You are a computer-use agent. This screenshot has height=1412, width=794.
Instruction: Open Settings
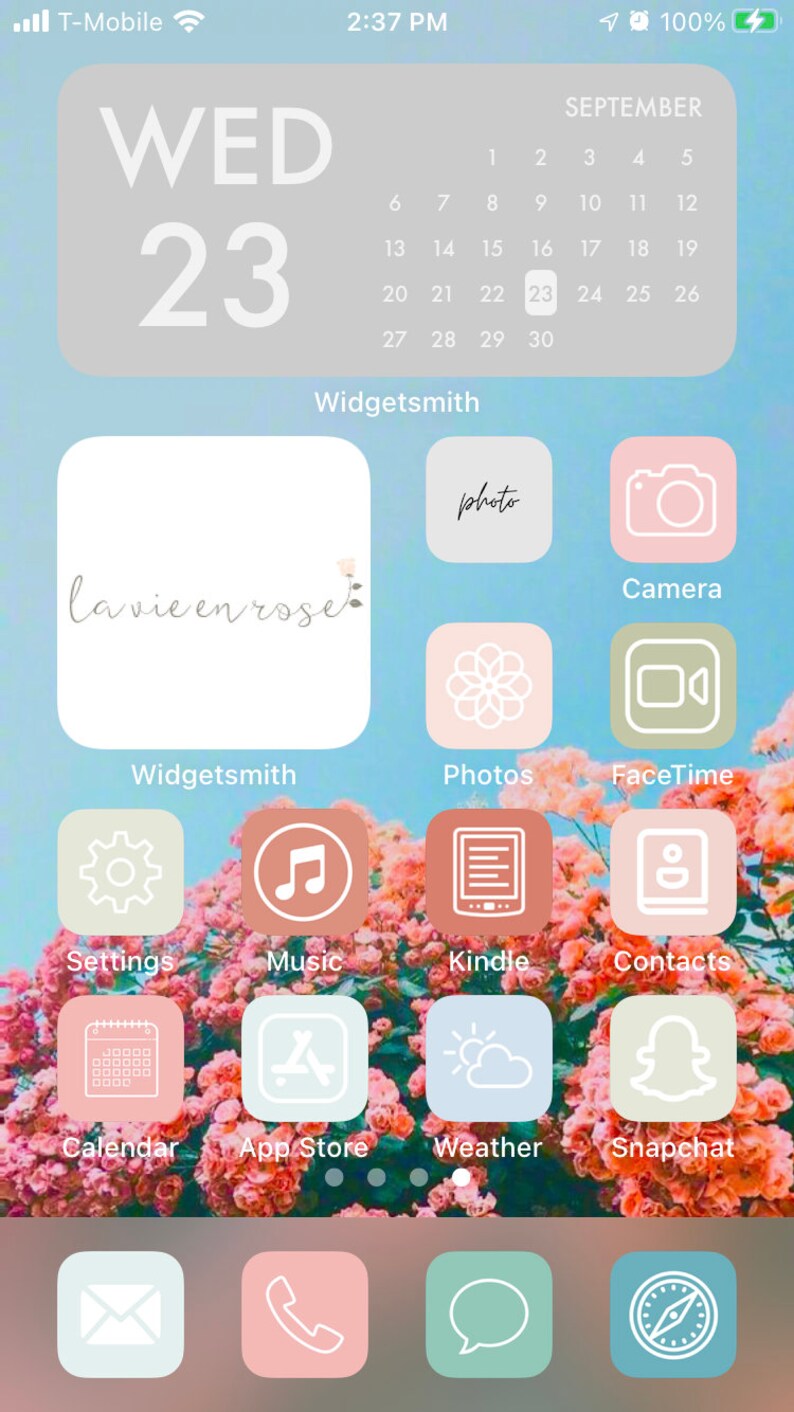(x=120, y=871)
